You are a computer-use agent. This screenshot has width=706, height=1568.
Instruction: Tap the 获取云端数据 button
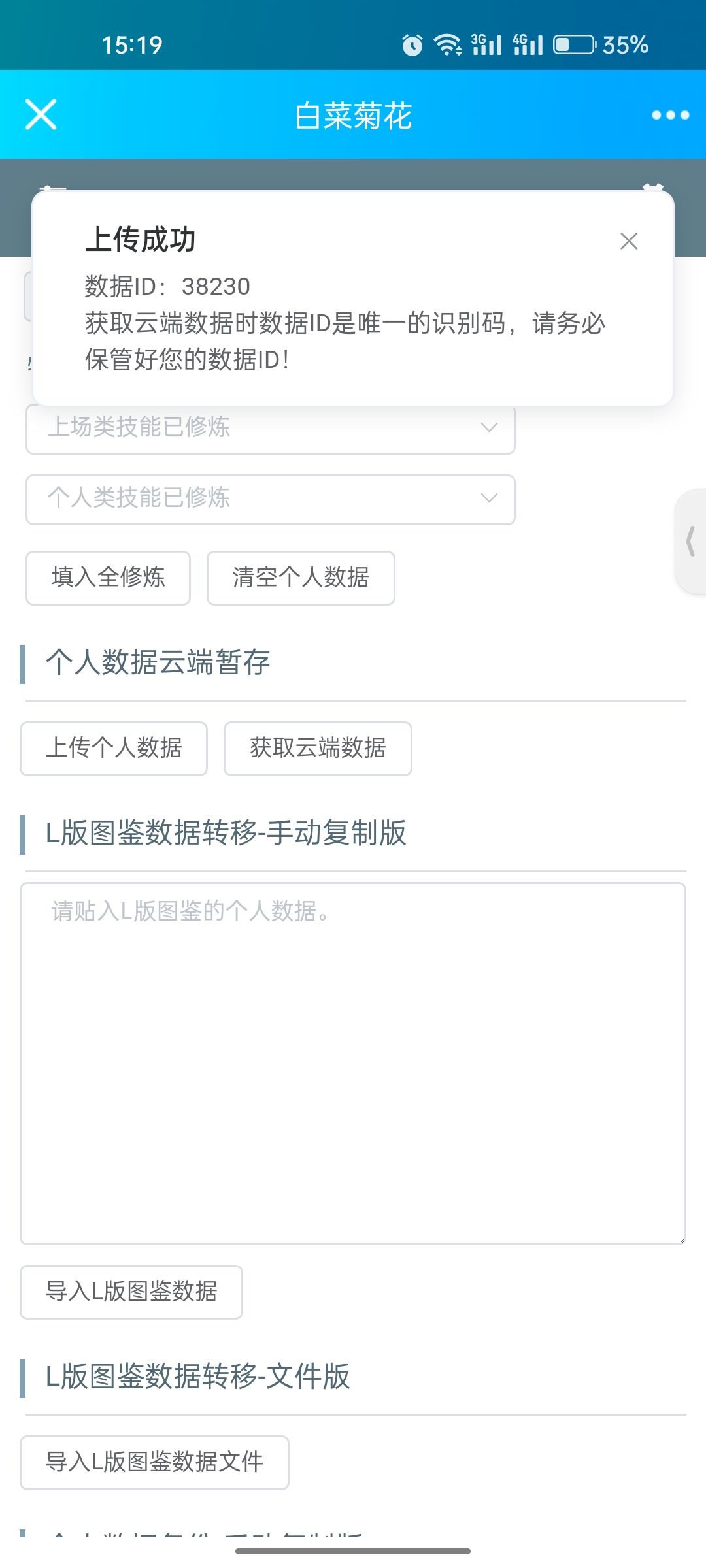click(318, 749)
